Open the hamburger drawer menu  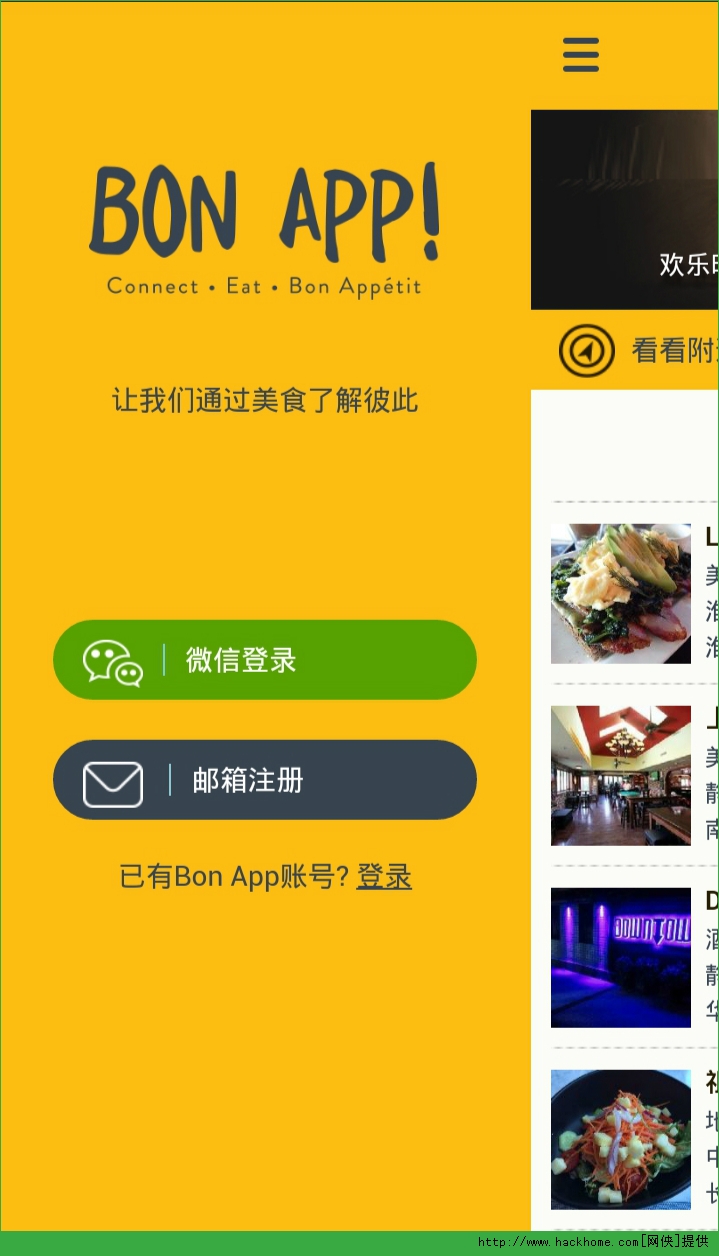point(581,55)
